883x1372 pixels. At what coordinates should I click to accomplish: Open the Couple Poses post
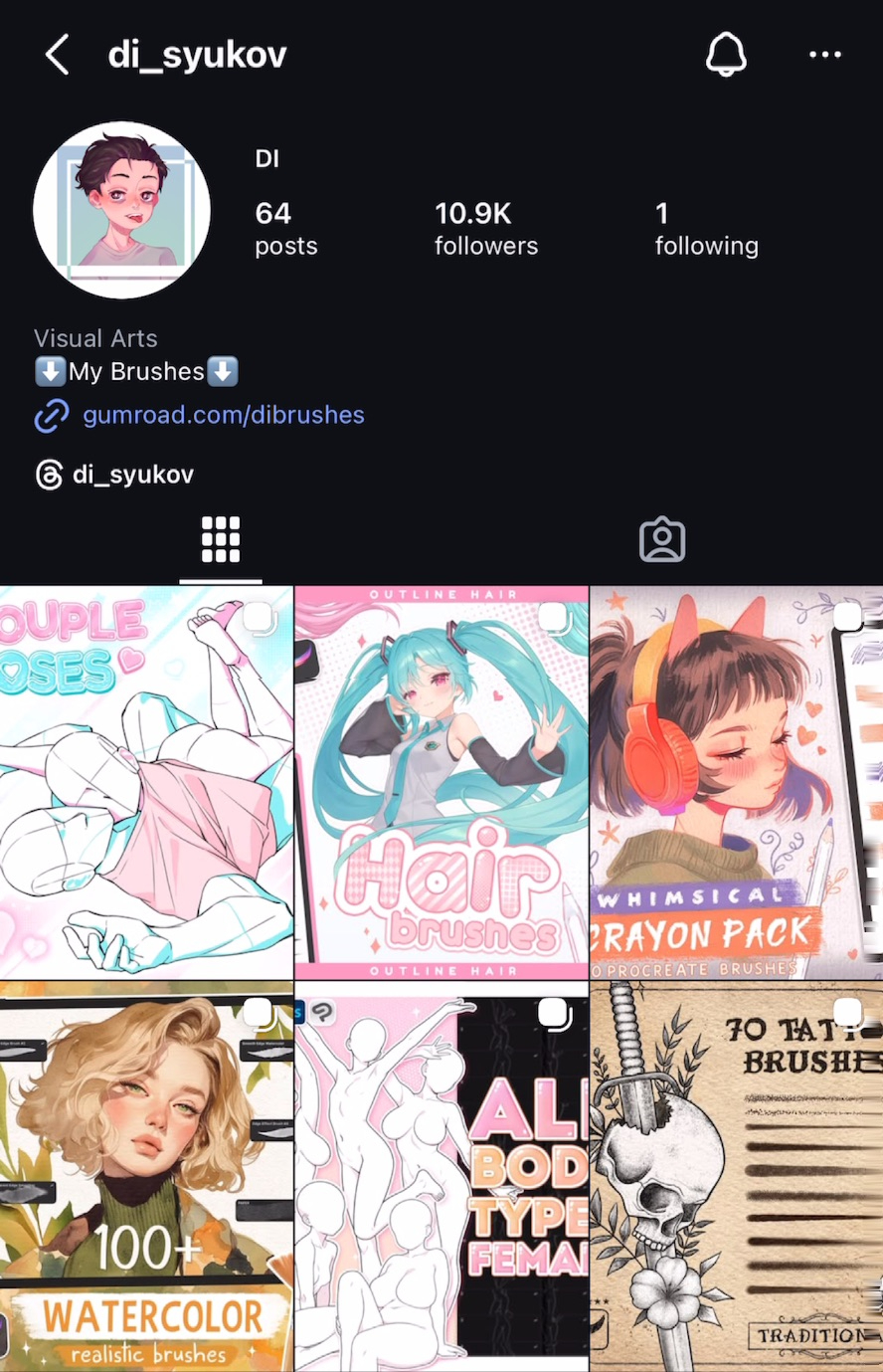[x=146, y=783]
